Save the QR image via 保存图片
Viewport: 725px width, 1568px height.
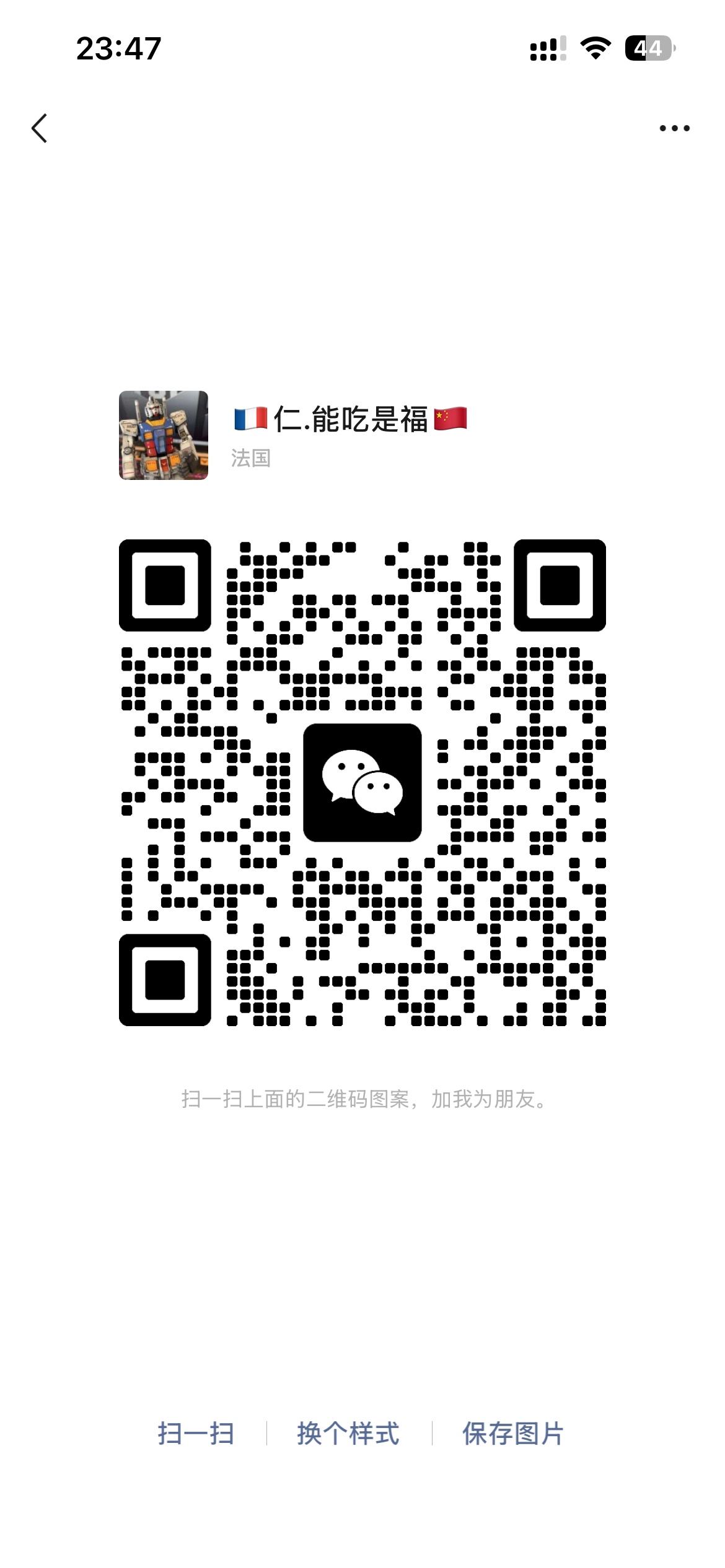512,1434
